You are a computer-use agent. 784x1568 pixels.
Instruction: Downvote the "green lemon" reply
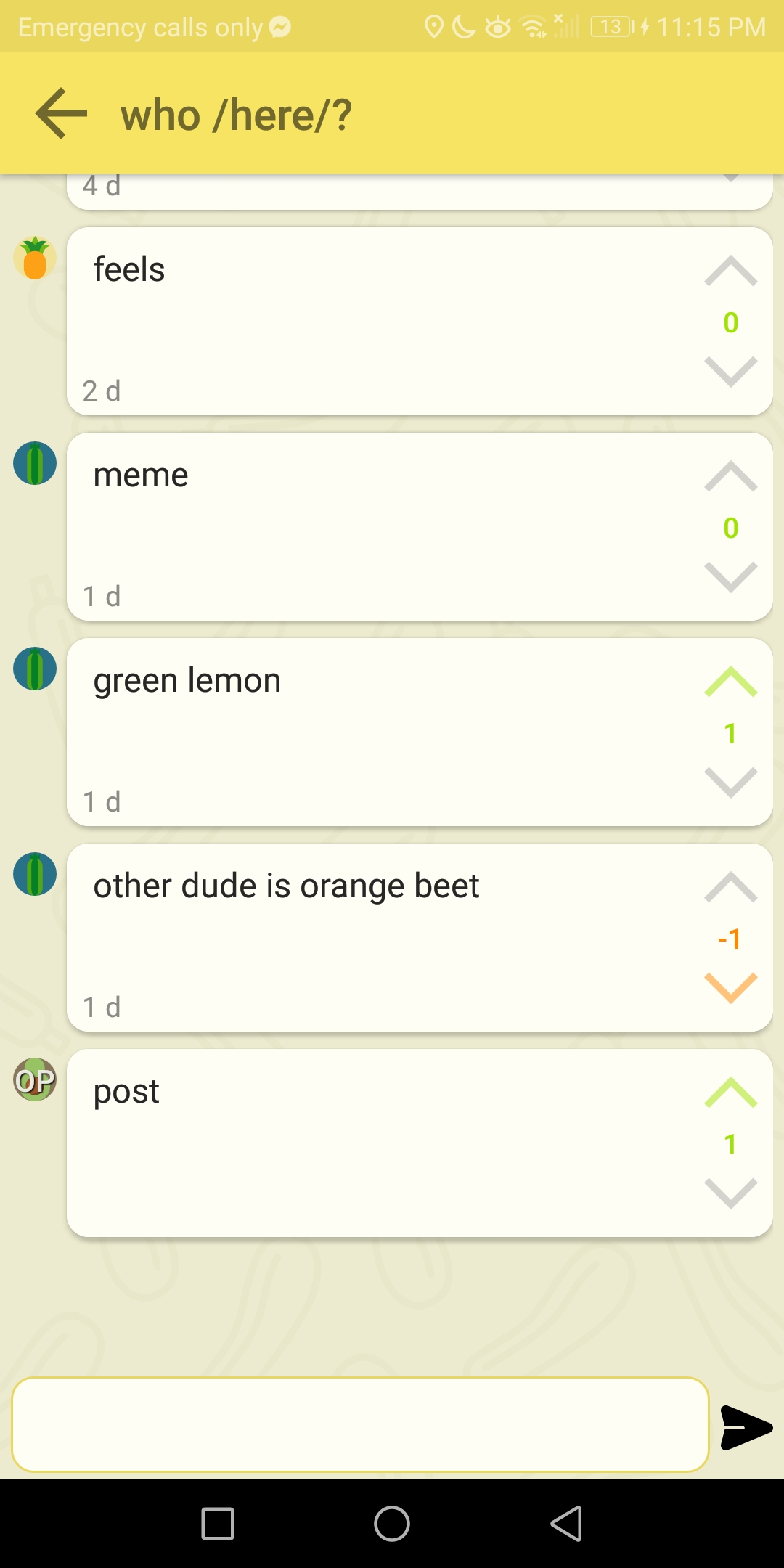point(730,782)
